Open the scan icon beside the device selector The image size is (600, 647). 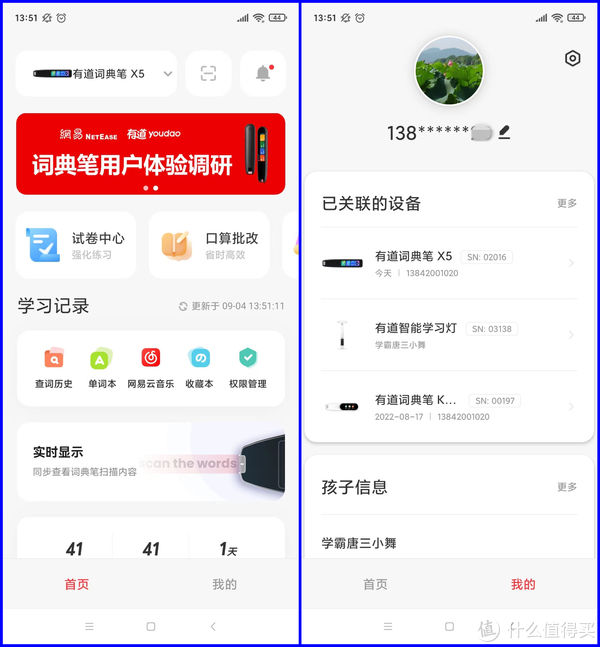pos(208,73)
